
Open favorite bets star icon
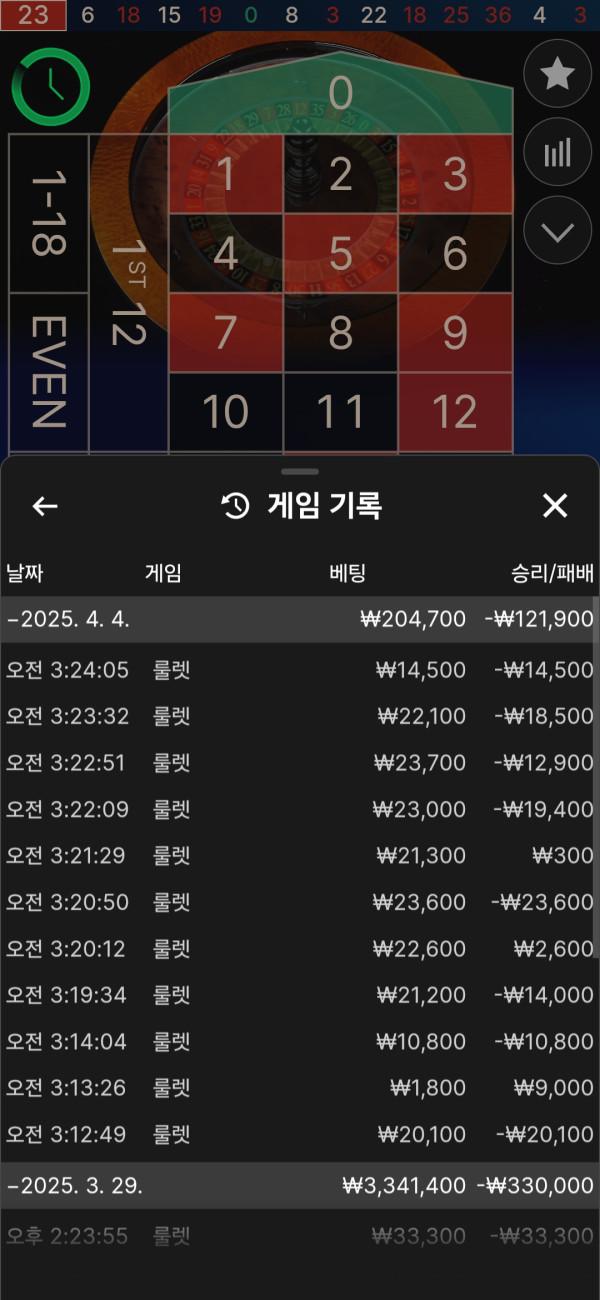[x=557, y=74]
